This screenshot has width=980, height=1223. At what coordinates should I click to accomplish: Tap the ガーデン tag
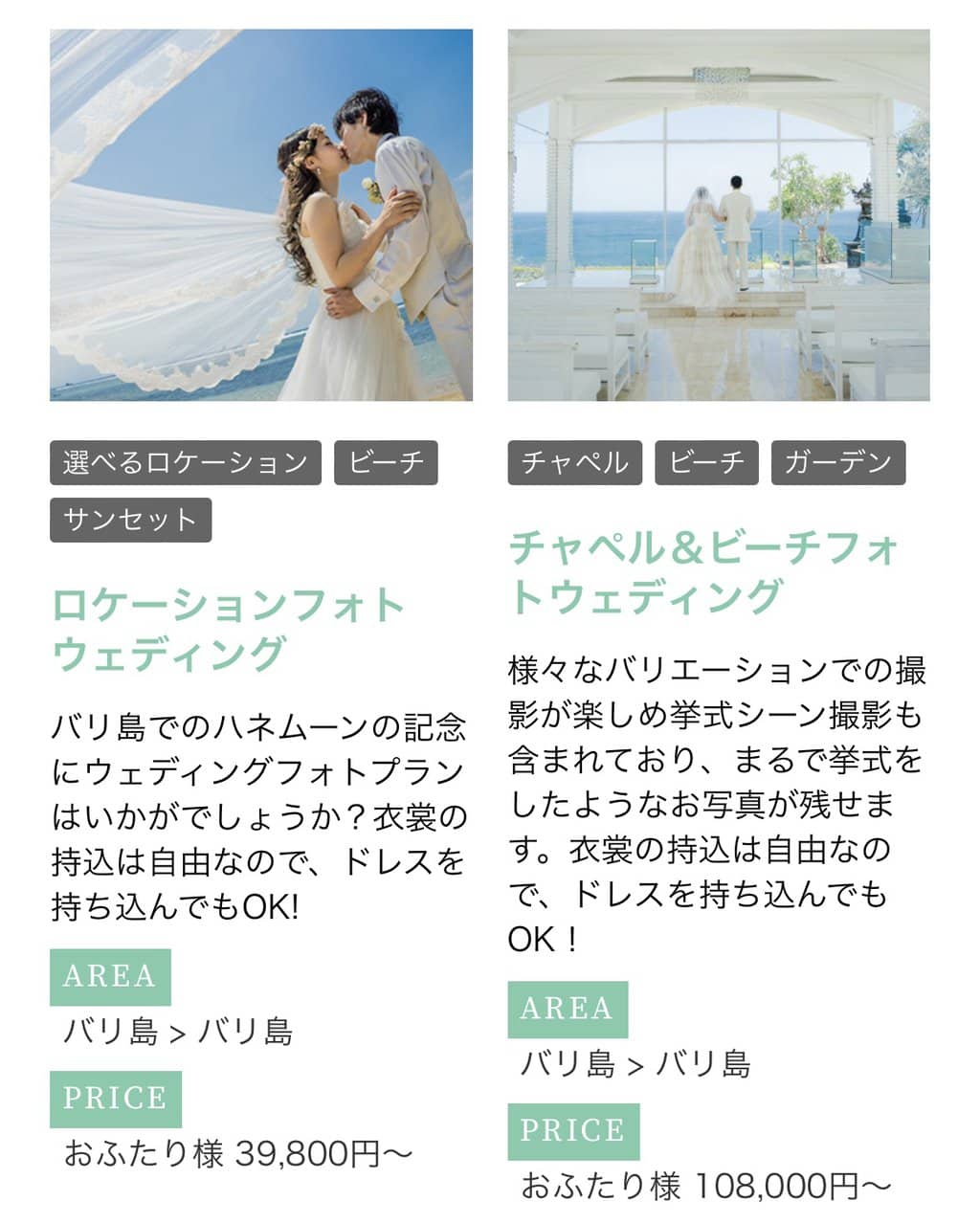[837, 463]
